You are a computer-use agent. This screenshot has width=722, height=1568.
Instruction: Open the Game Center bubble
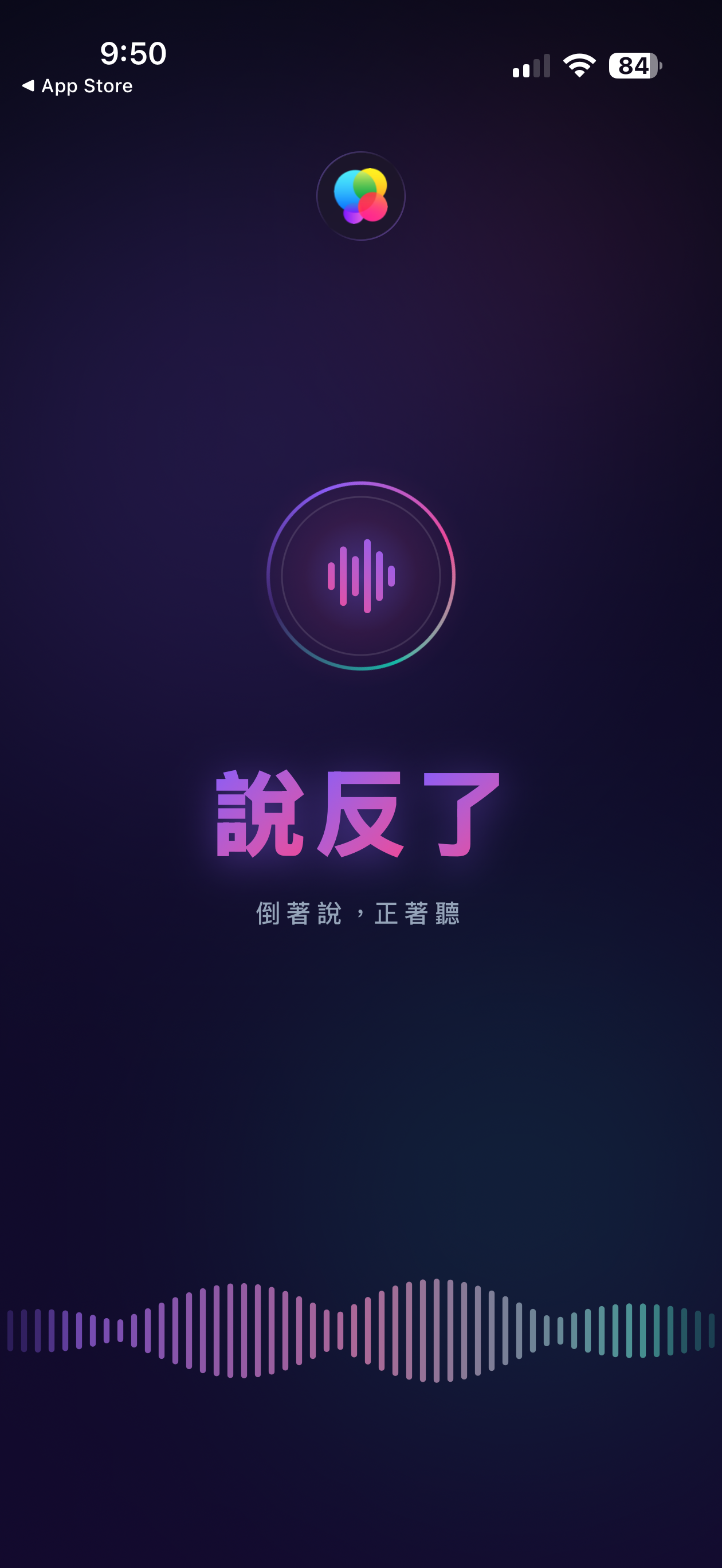(360, 196)
